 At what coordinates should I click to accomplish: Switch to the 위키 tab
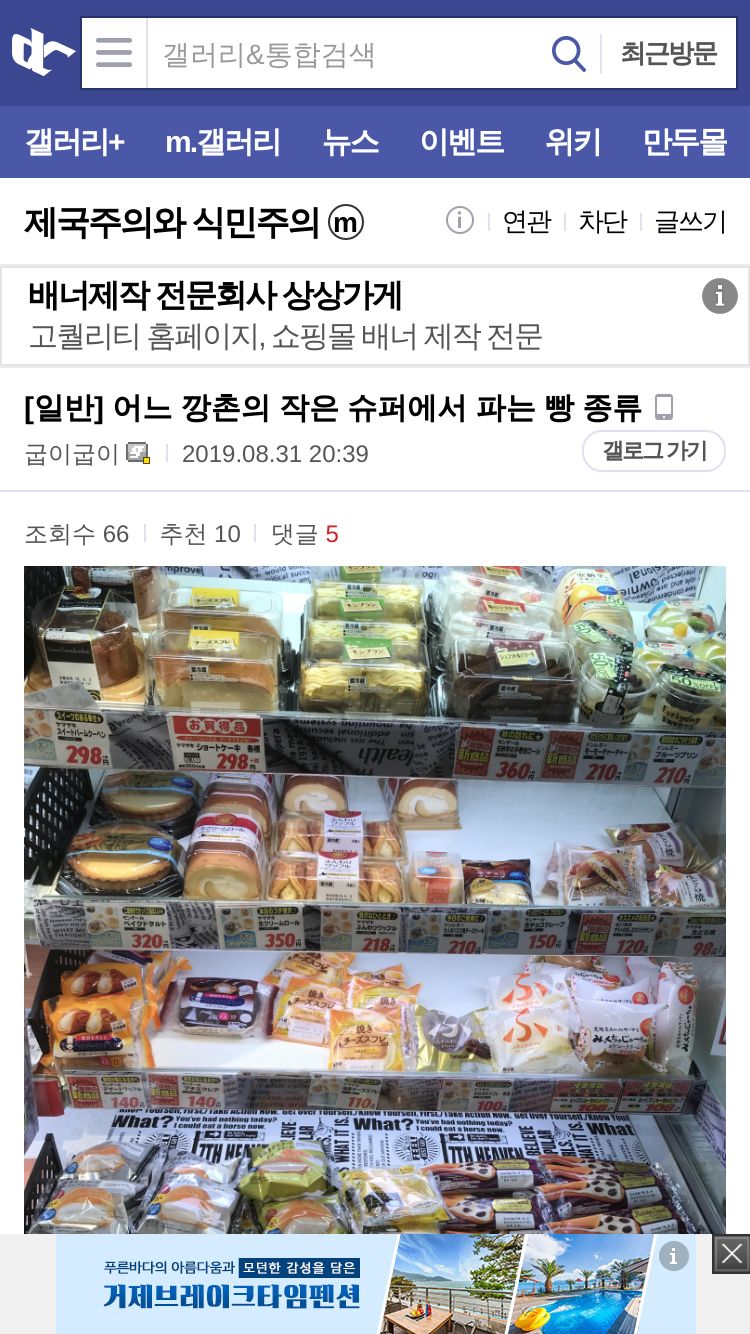pos(573,142)
